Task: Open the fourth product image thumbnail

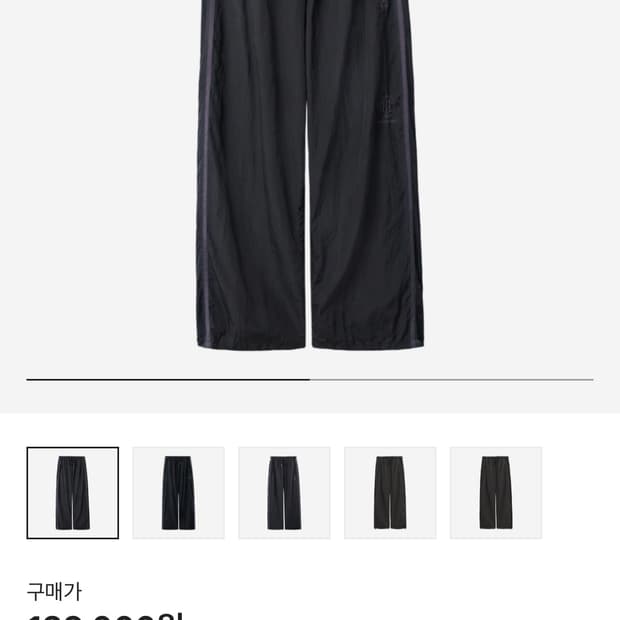Action: [x=390, y=493]
